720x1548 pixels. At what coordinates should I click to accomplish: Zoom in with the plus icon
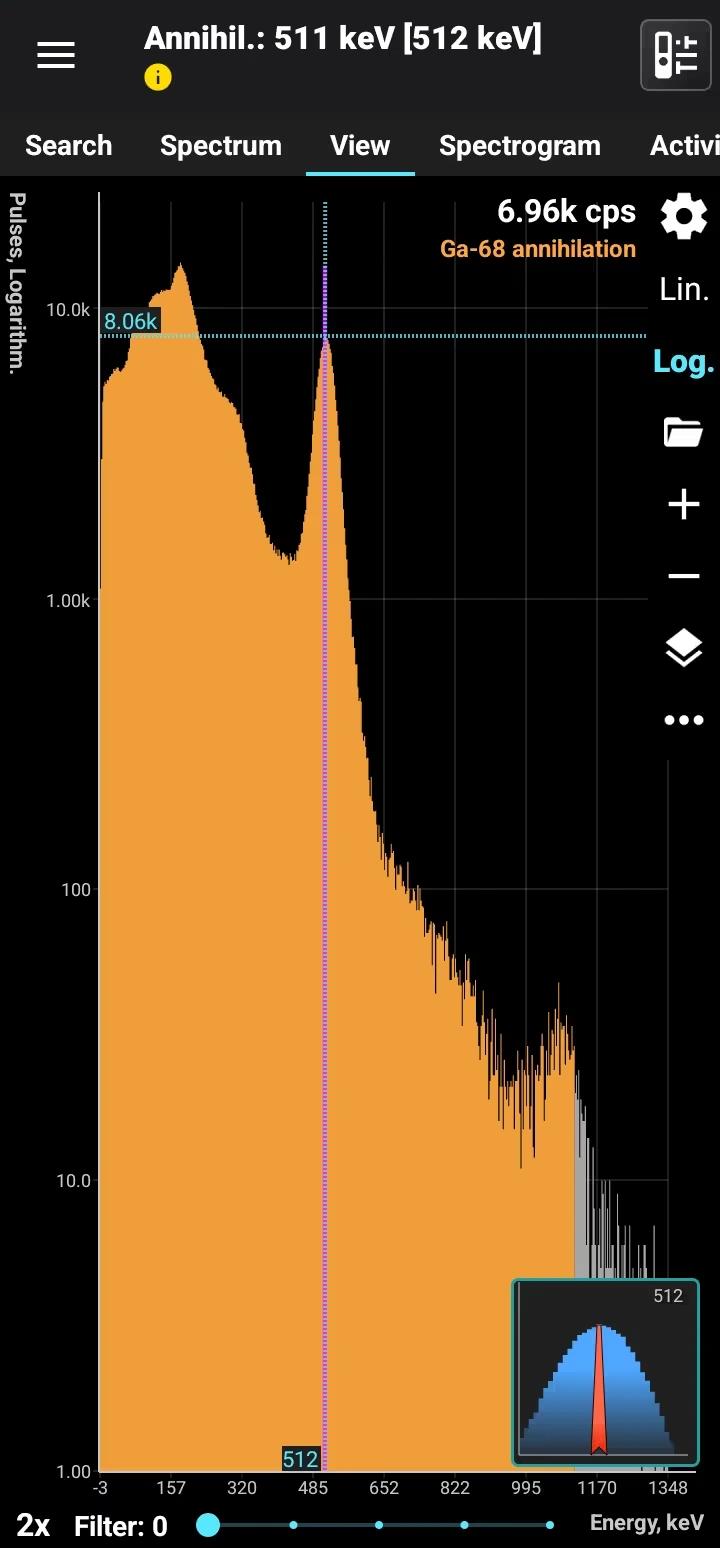pyautogui.click(x=684, y=505)
